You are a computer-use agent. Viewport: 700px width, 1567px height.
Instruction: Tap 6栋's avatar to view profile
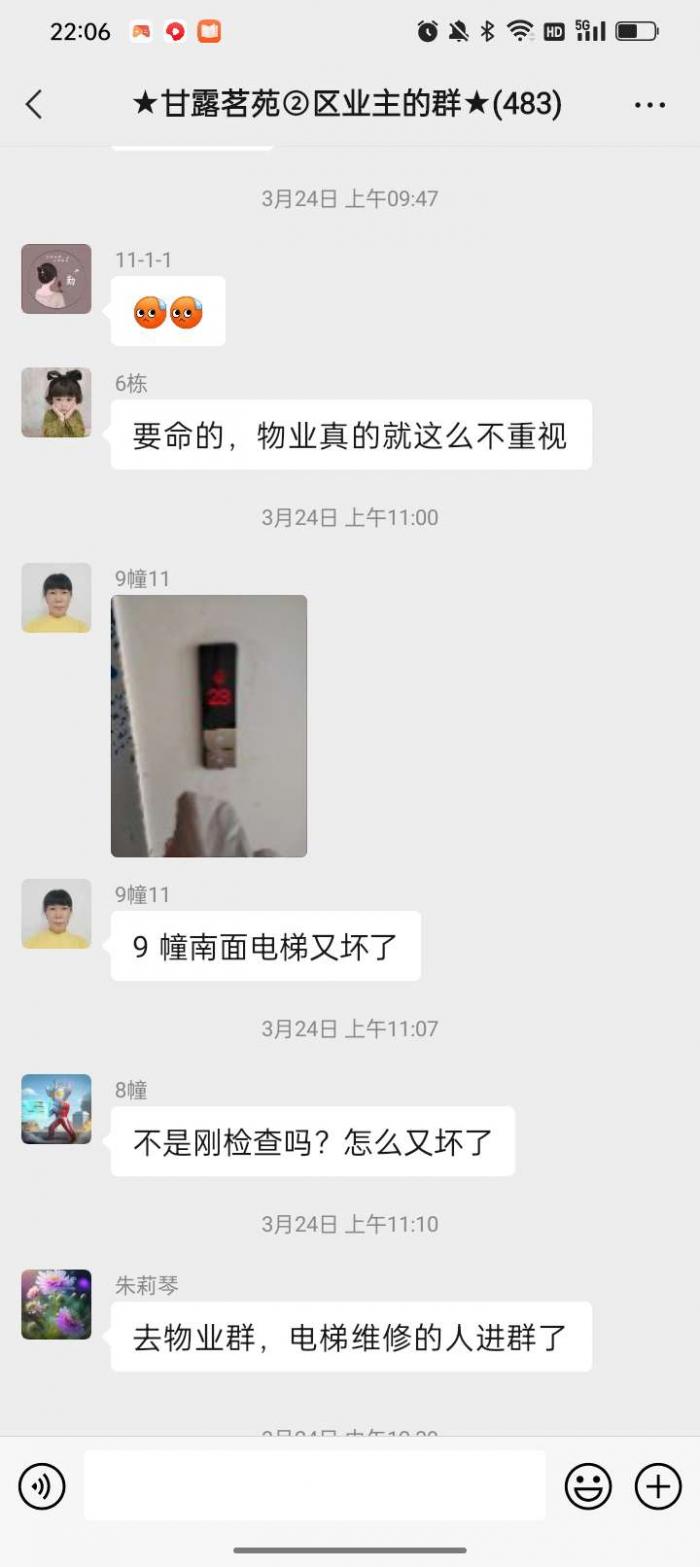pos(56,402)
